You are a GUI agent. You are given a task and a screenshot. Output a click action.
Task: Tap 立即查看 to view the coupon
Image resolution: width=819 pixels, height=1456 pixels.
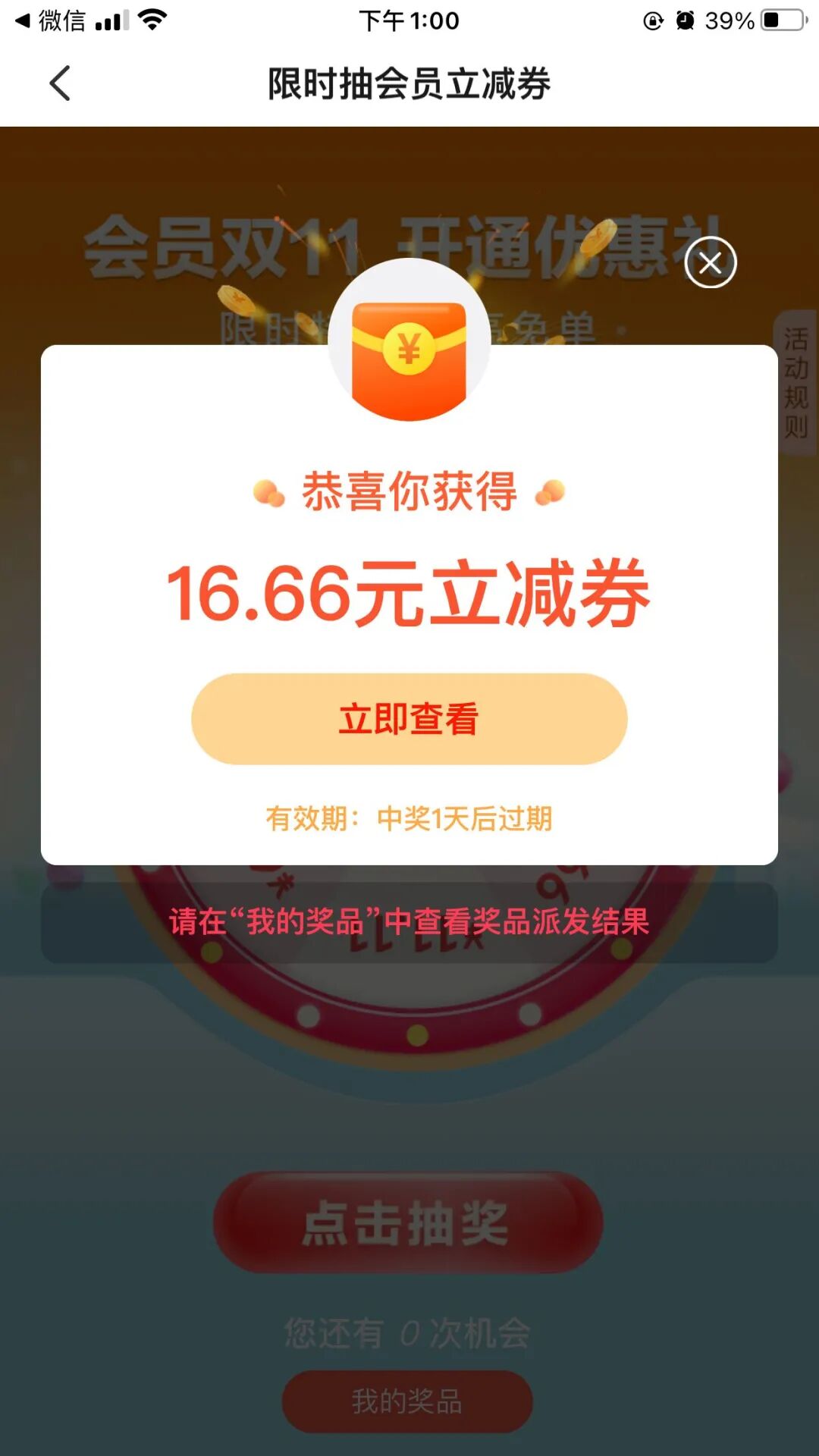[409, 719]
